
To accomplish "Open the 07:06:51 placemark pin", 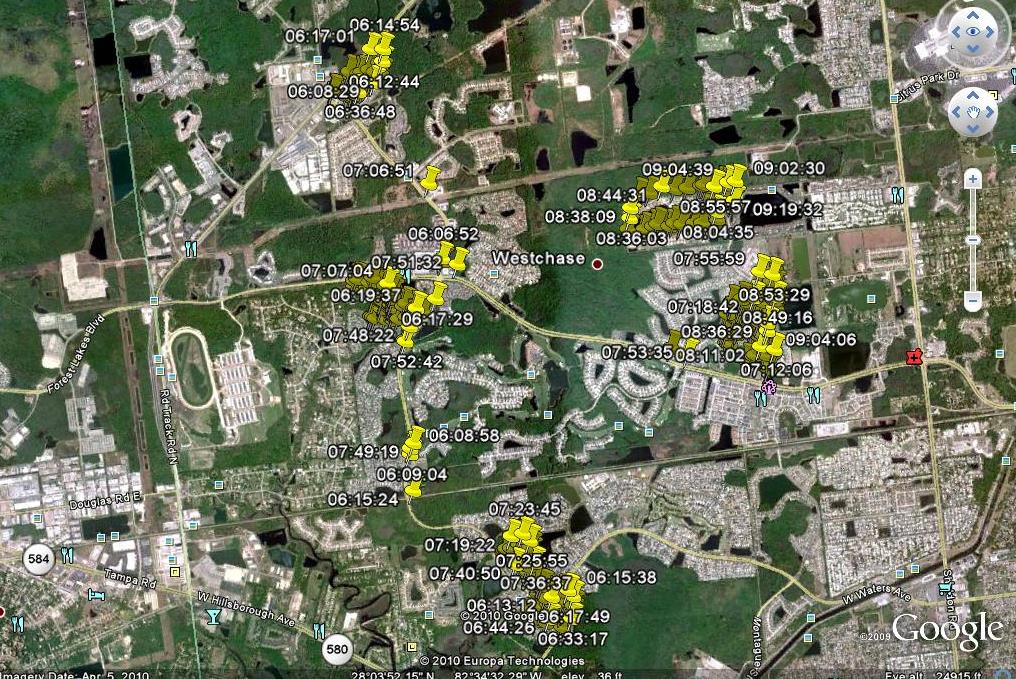I will click(x=430, y=180).
